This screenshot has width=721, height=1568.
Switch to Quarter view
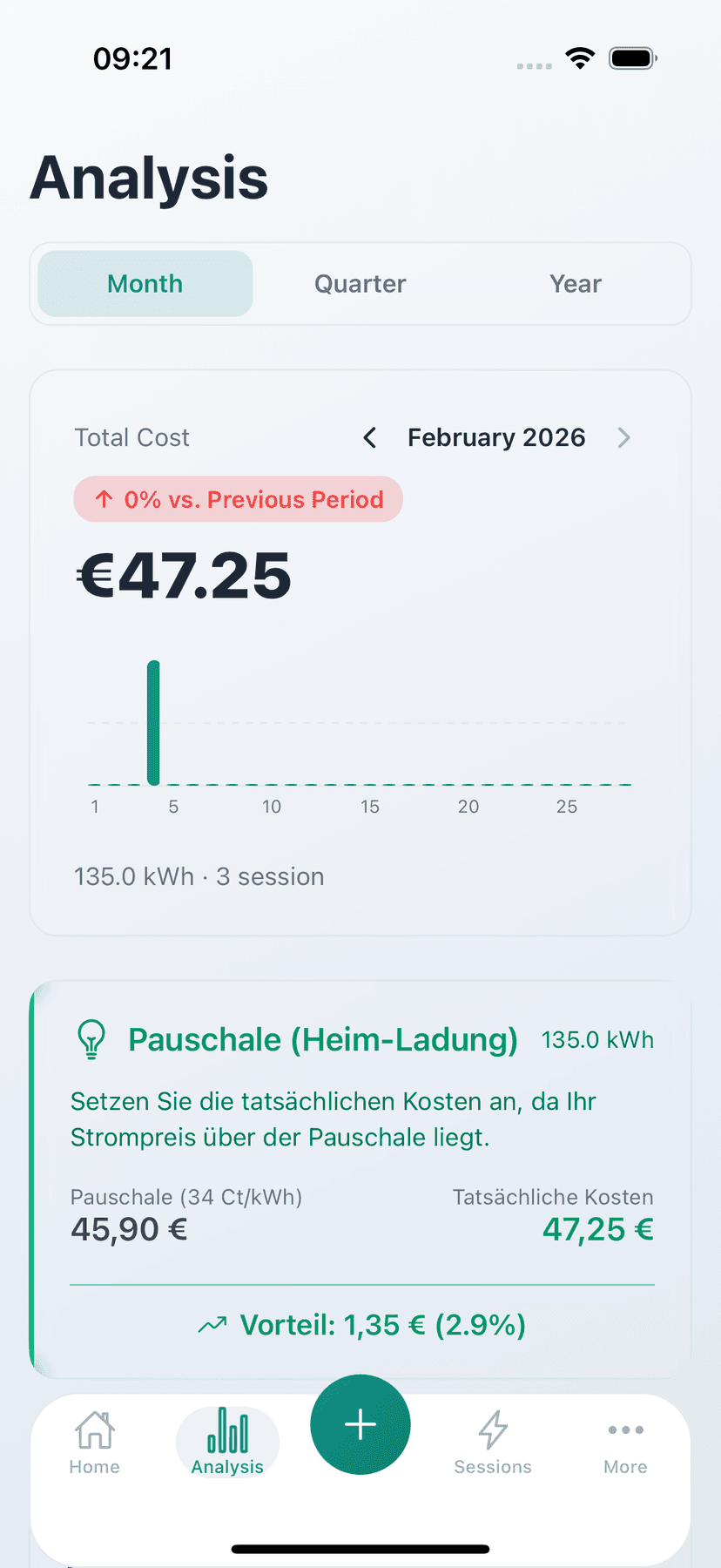pyautogui.click(x=360, y=283)
